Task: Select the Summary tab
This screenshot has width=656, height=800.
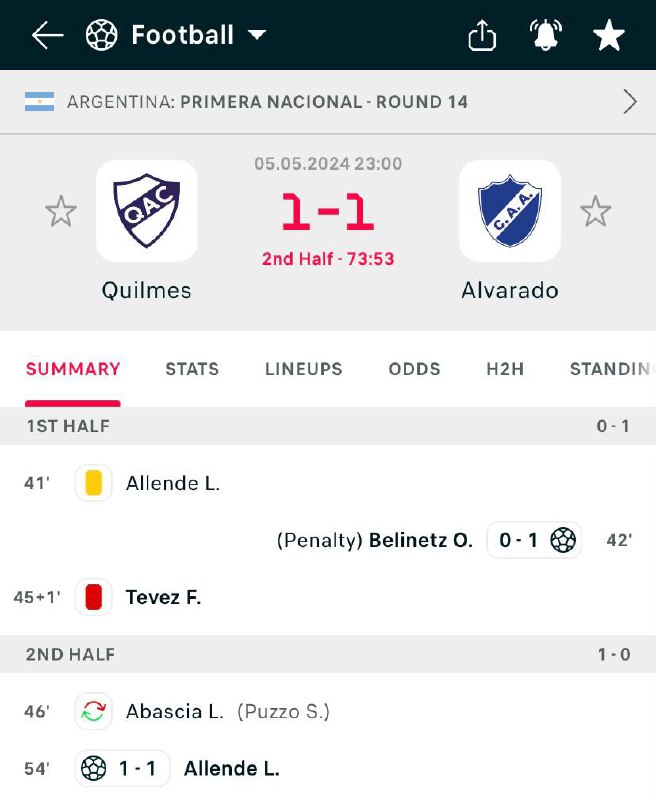Action: (73, 369)
